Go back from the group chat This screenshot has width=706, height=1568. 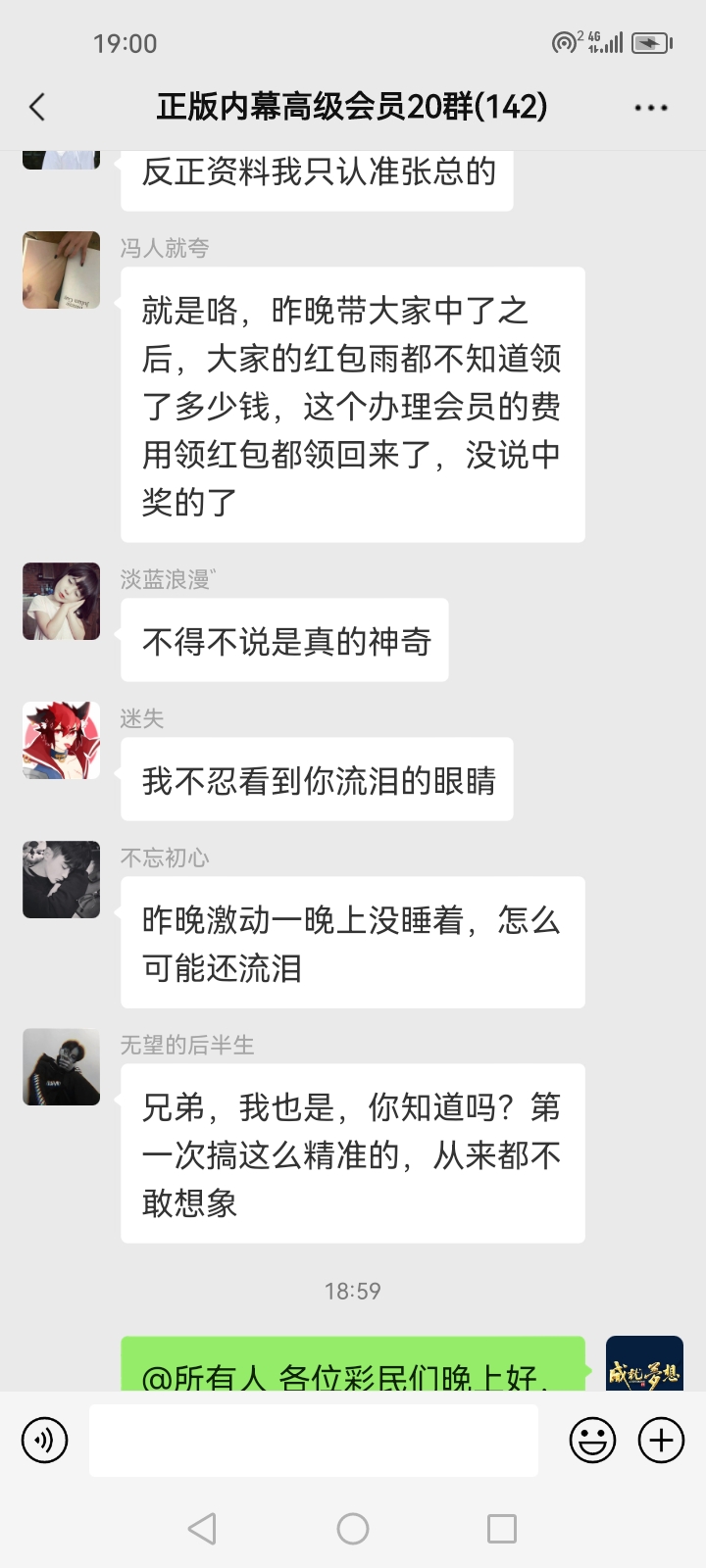coord(37,107)
